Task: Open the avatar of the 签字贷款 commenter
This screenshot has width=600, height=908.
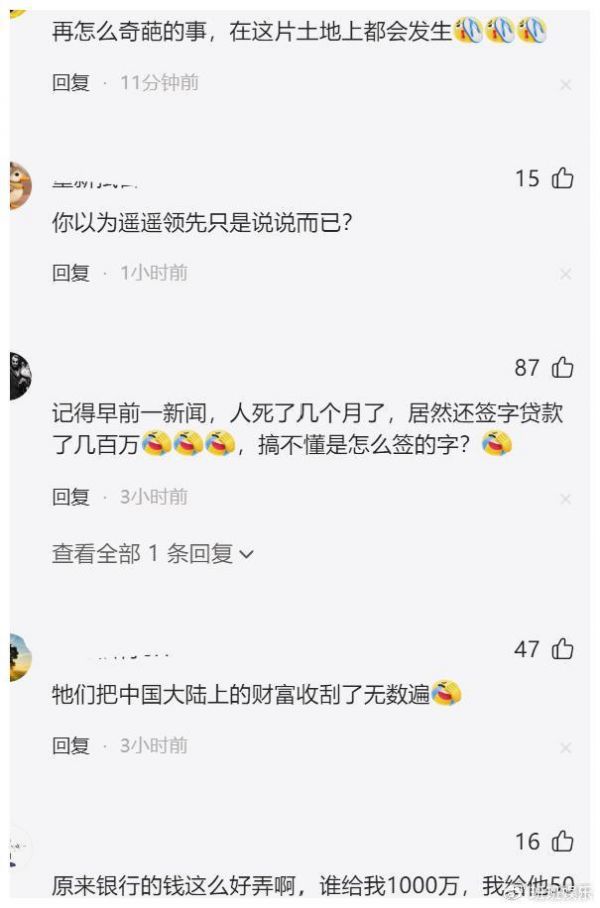Action: (x=20, y=375)
